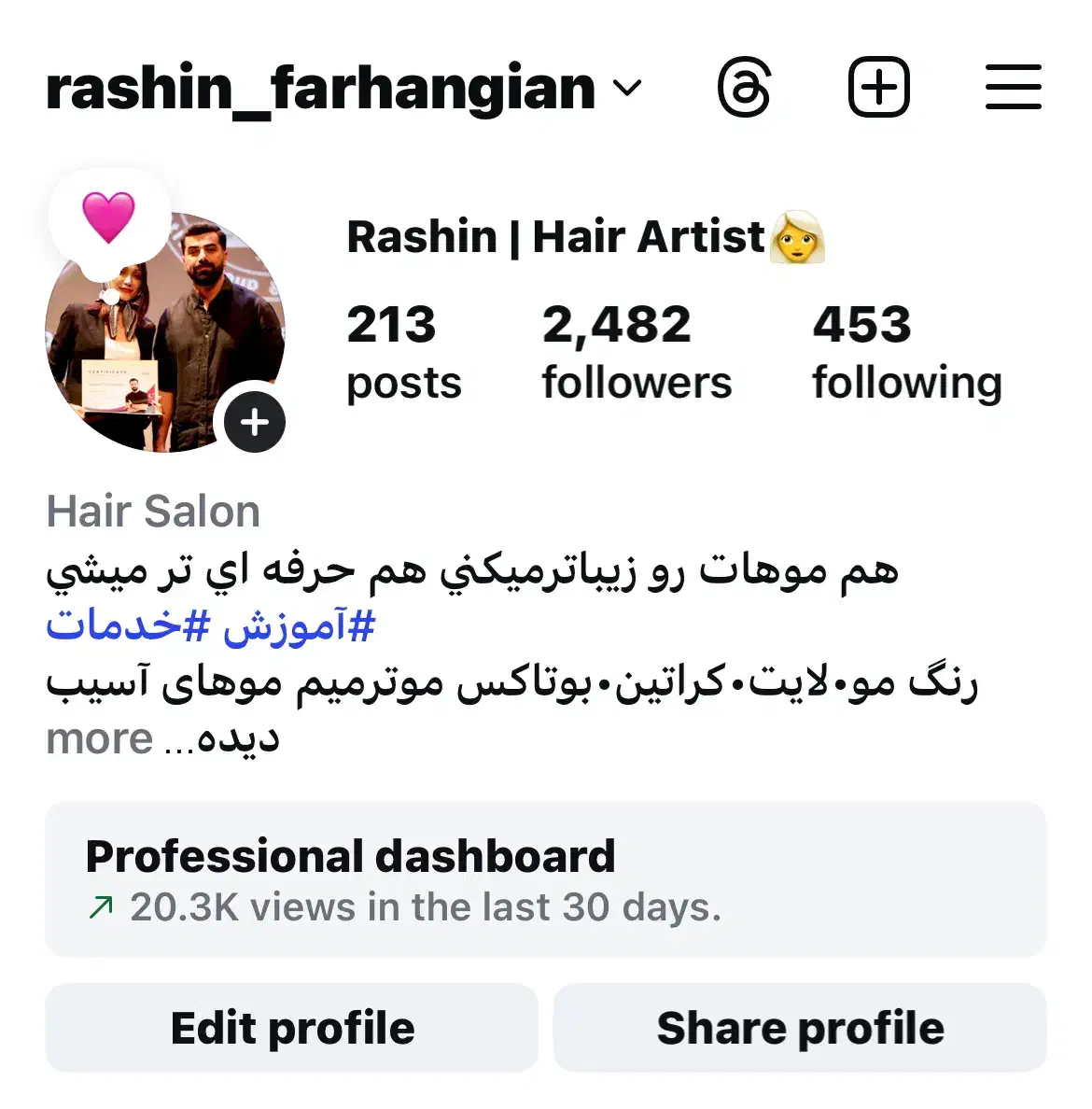Open the Professional dashboard
This screenshot has height=1109, width=1092.
click(x=545, y=878)
